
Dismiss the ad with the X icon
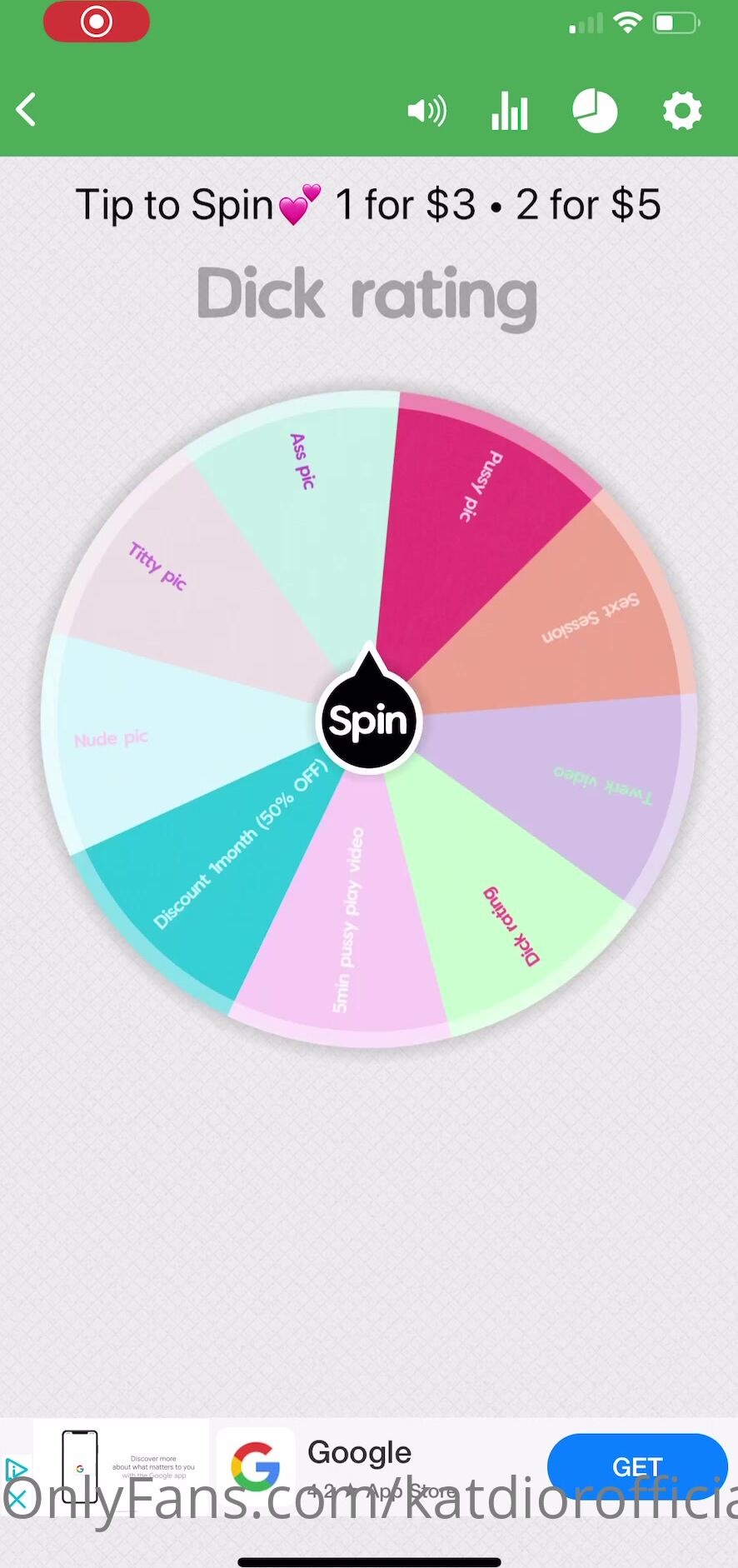point(17,1500)
